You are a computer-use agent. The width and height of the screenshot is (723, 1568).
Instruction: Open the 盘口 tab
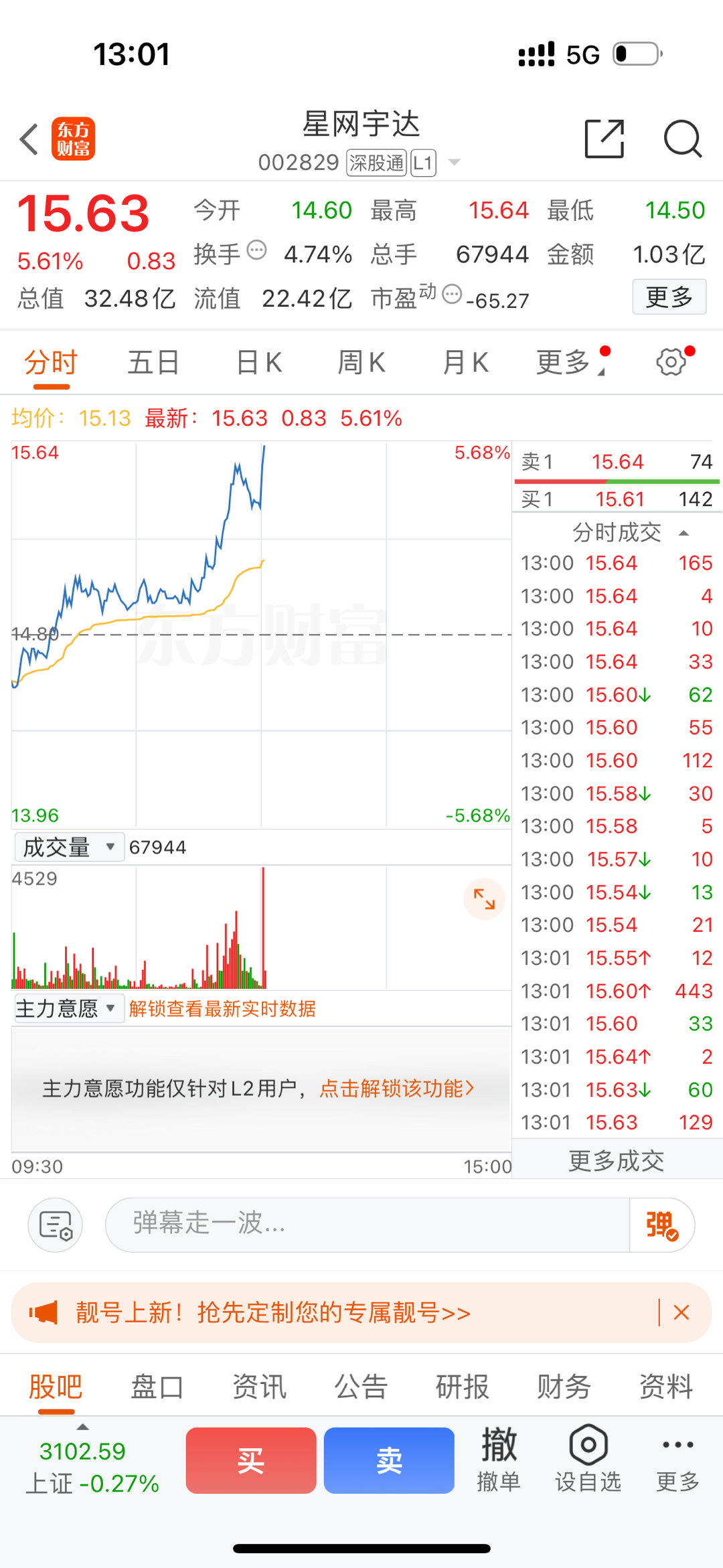pos(157,1387)
